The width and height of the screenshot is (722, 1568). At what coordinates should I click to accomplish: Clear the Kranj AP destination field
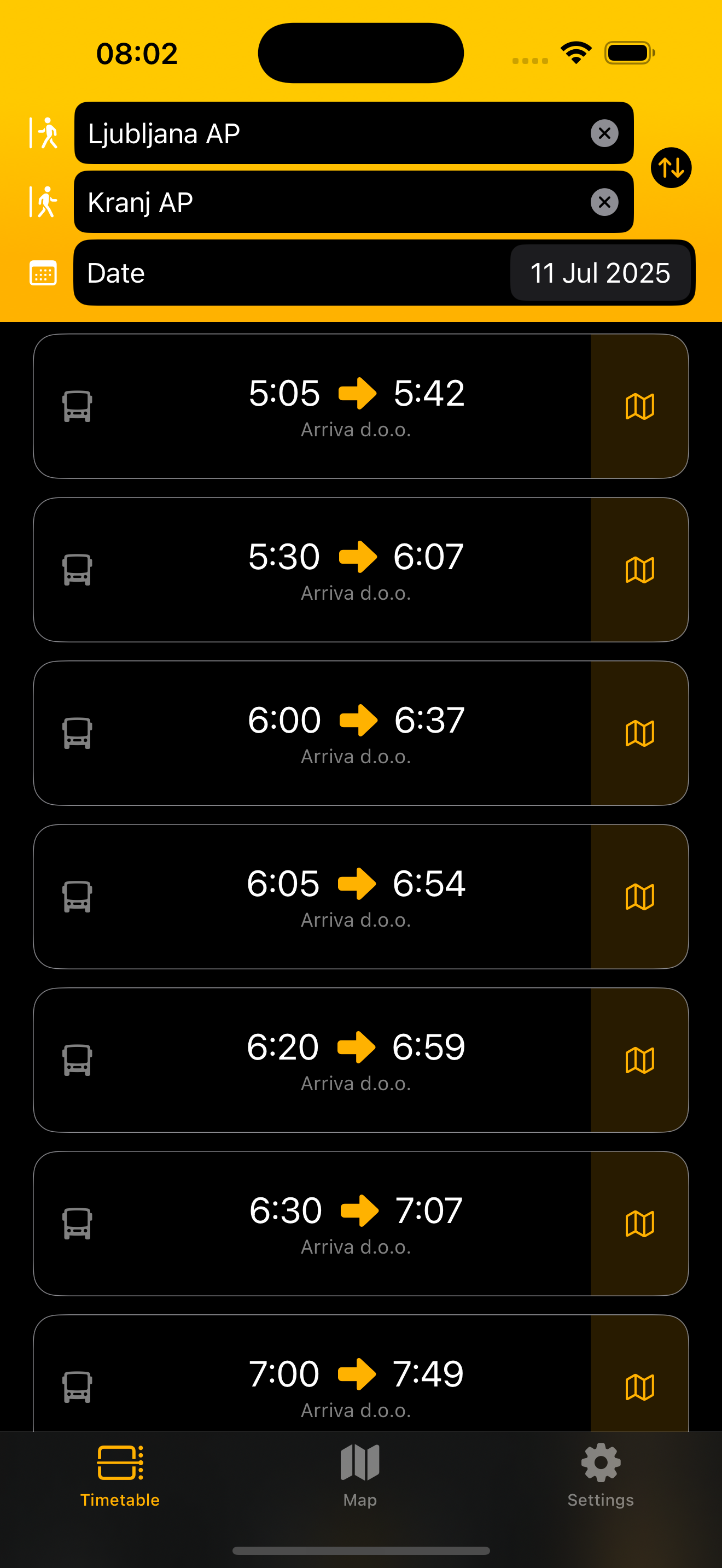pos(604,202)
